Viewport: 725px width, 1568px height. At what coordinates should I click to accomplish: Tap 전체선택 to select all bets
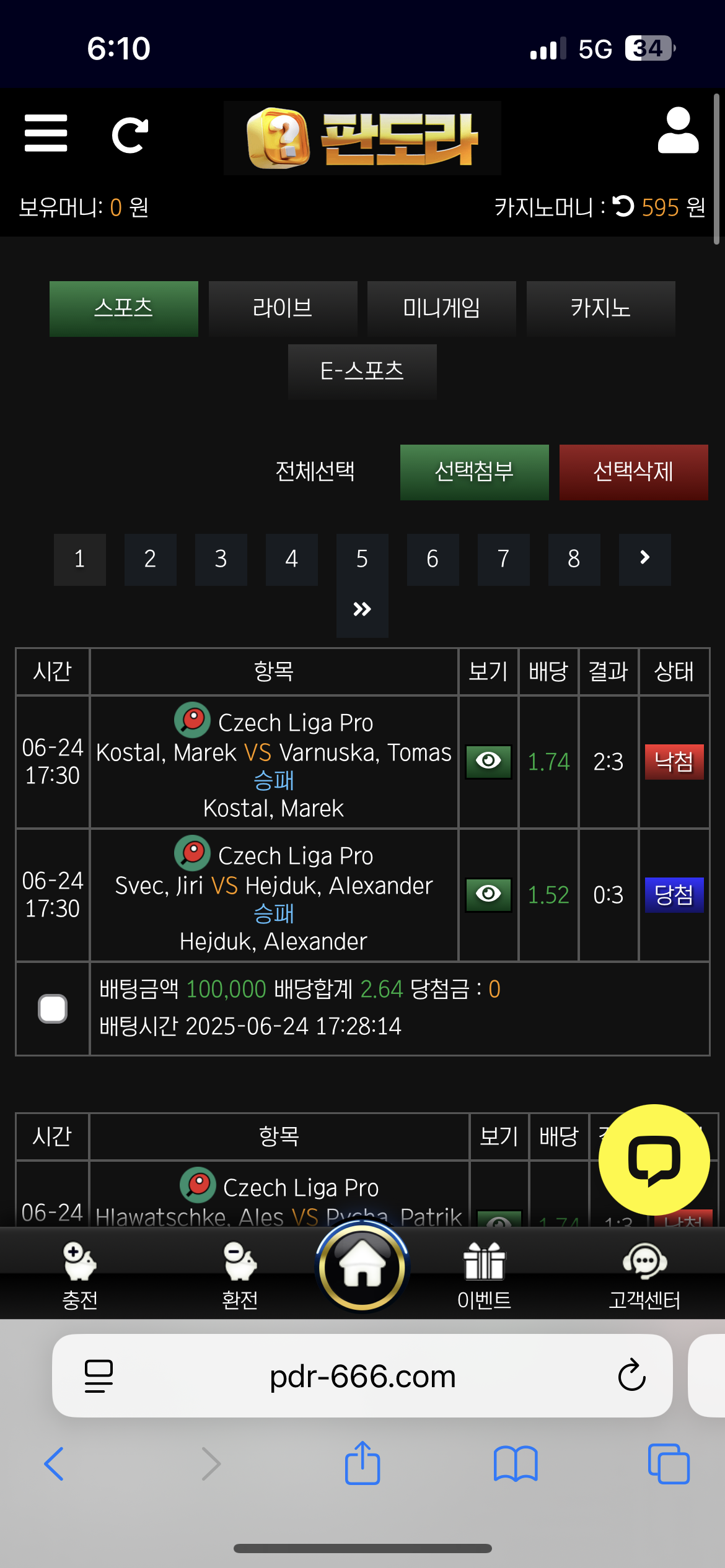pyautogui.click(x=315, y=472)
